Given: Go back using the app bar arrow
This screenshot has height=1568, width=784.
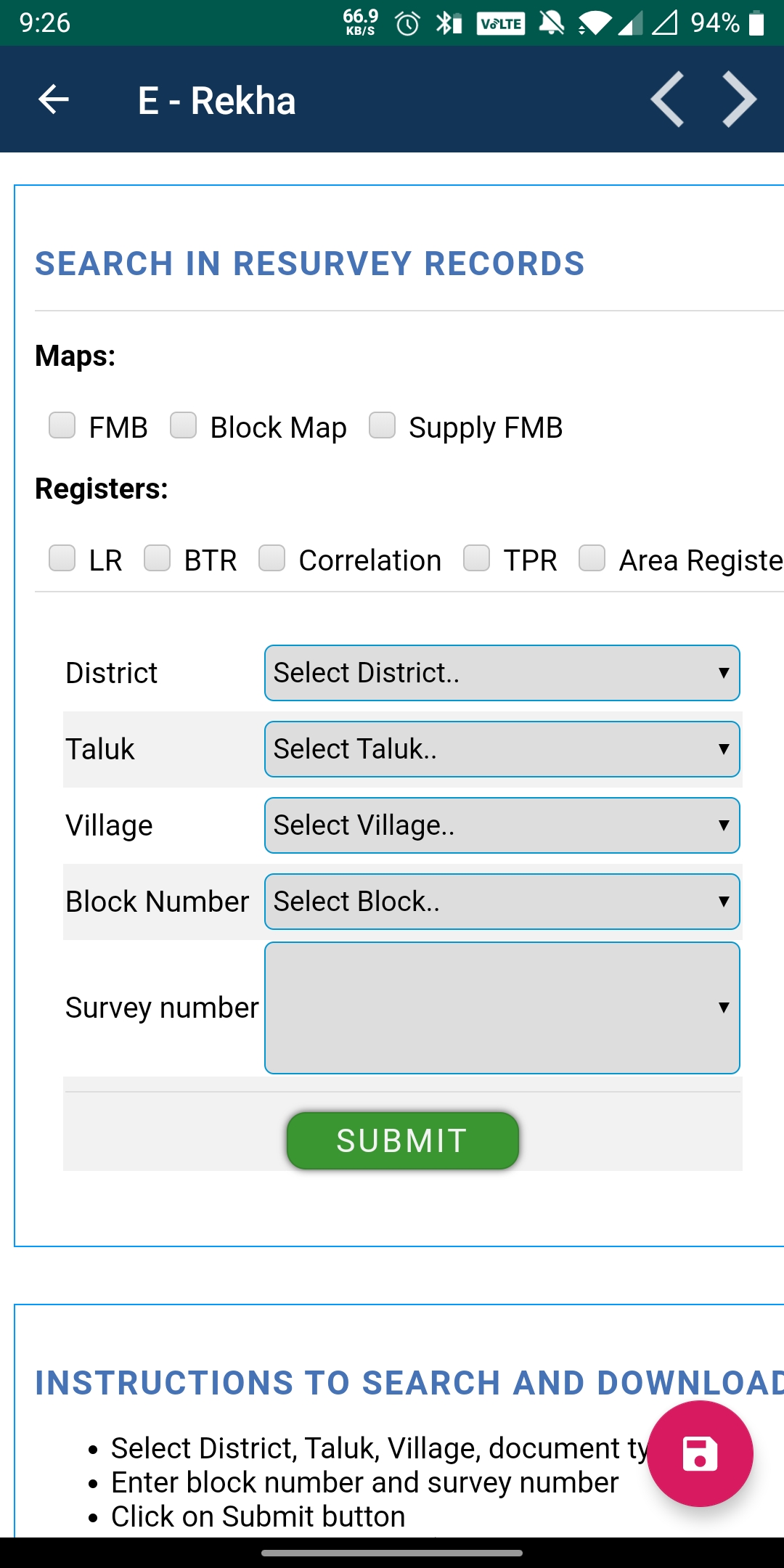Looking at the screenshot, I should click(53, 99).
